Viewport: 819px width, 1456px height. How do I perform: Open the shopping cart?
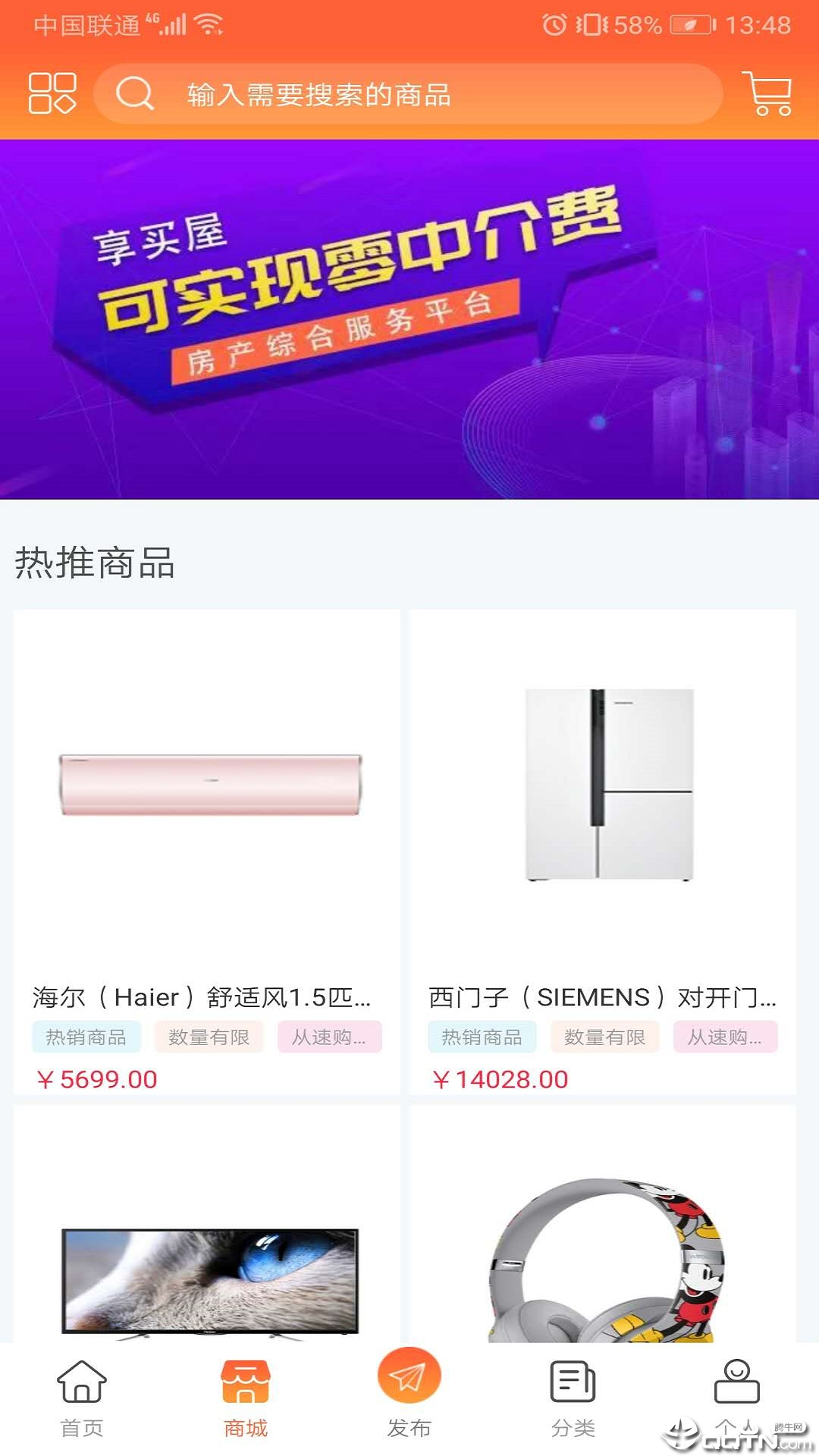pyautogui.click(x=770, y=93)
